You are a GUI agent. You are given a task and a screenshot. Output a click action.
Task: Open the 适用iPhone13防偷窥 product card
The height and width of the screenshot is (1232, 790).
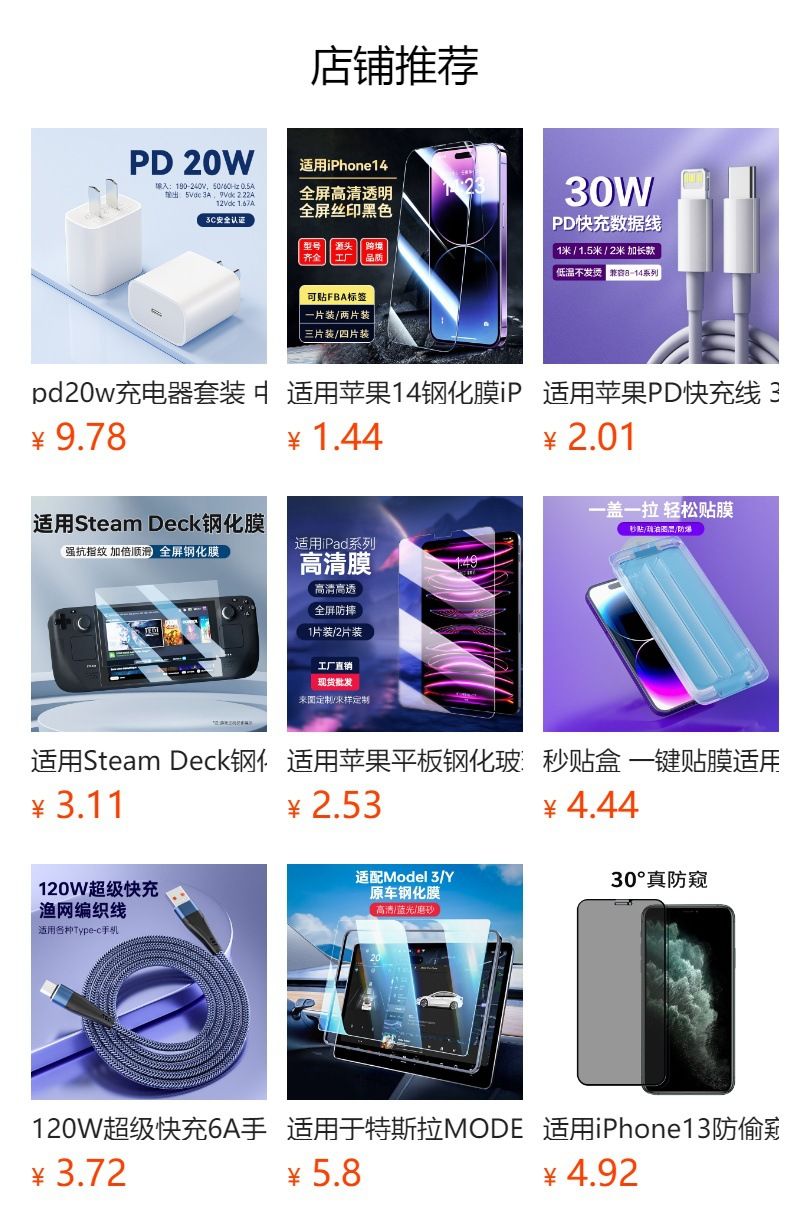pos(661,982)
